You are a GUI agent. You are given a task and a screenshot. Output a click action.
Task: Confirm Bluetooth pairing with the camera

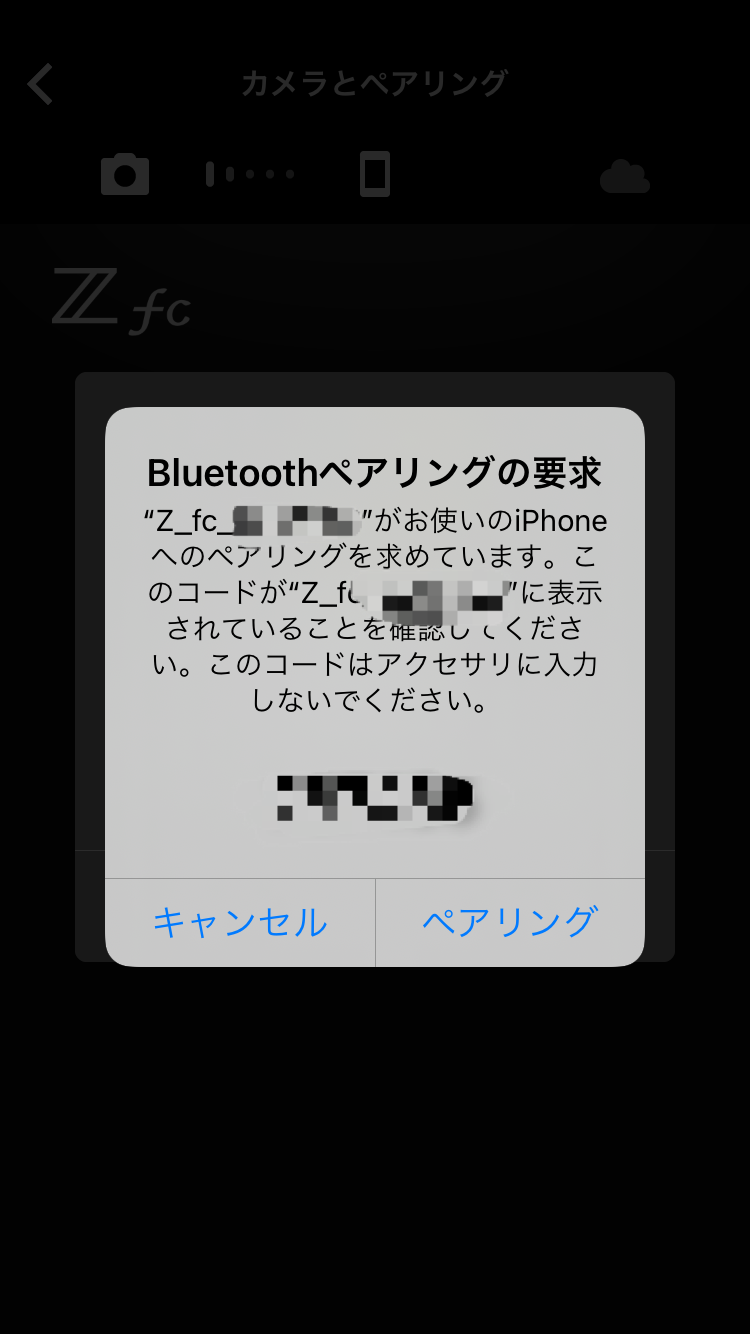coord(510,923)
